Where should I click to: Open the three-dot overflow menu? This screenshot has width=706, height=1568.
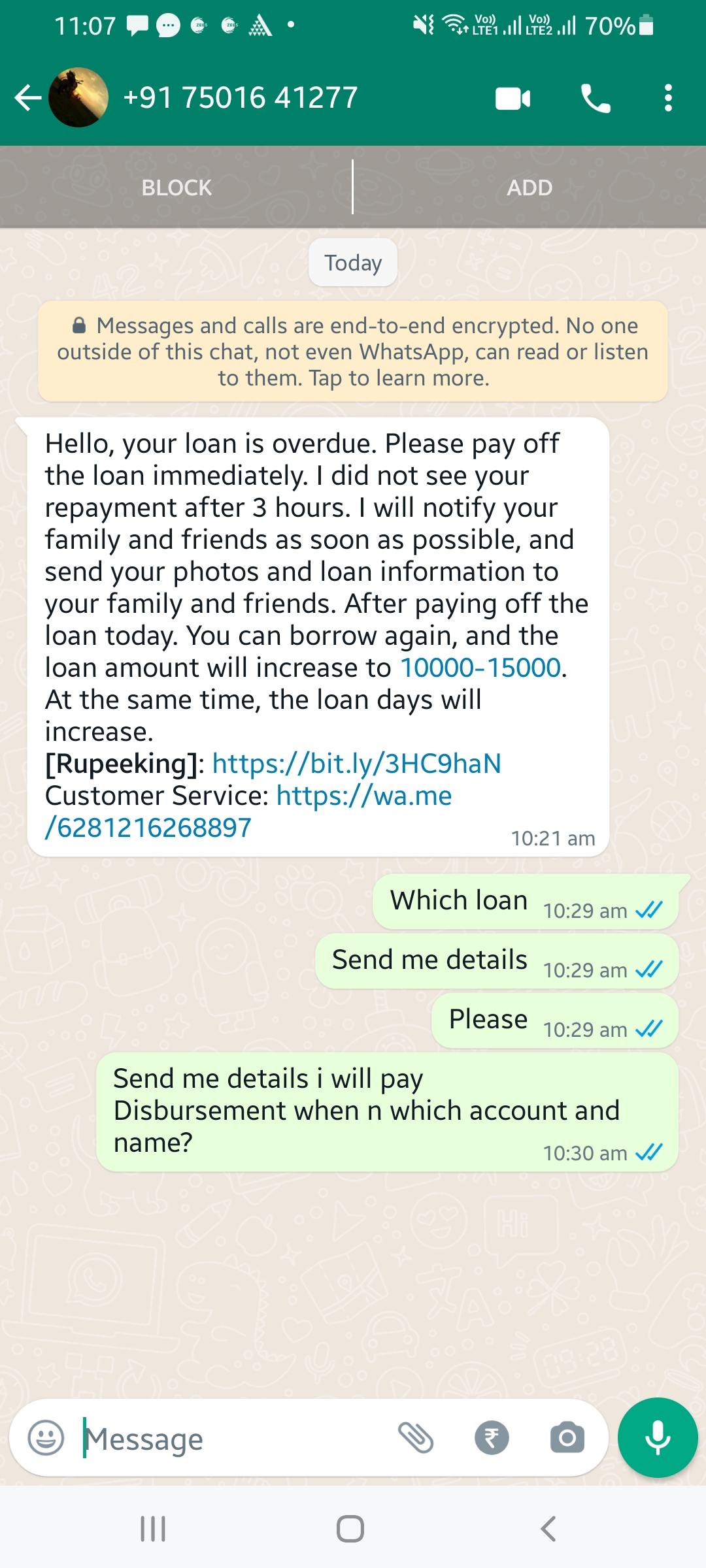coord(667,98)
